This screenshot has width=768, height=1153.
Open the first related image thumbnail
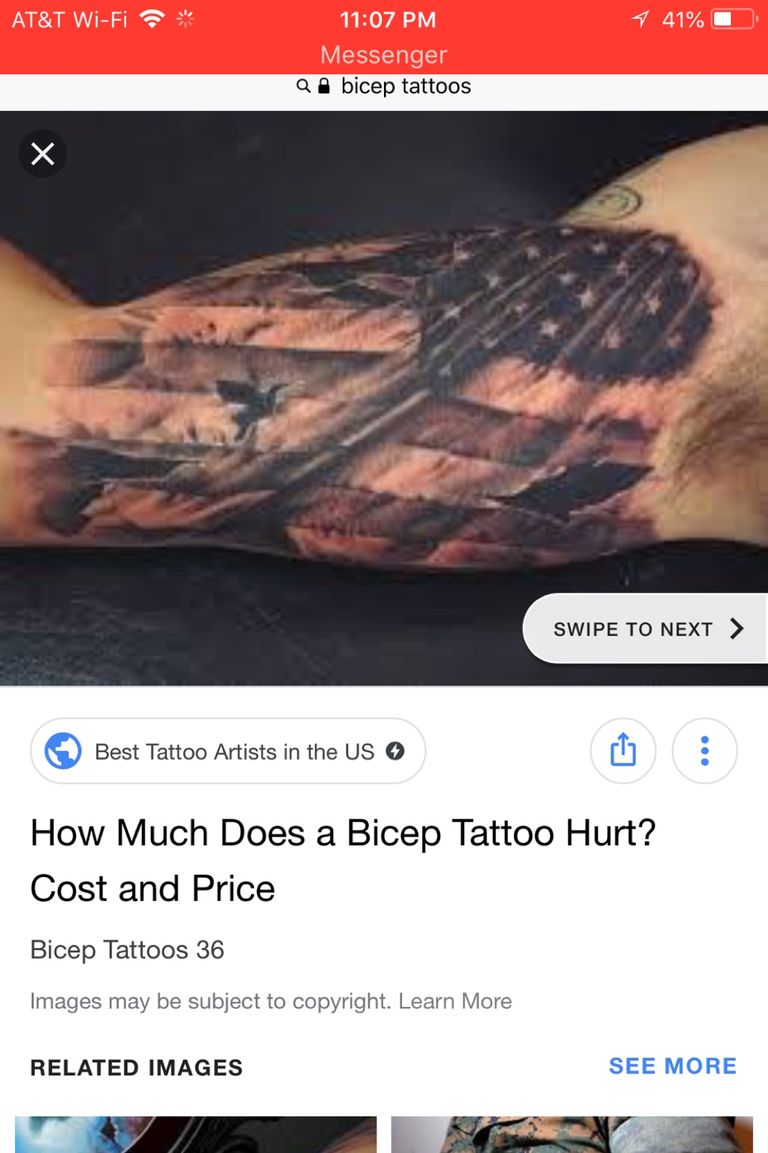196,1135
